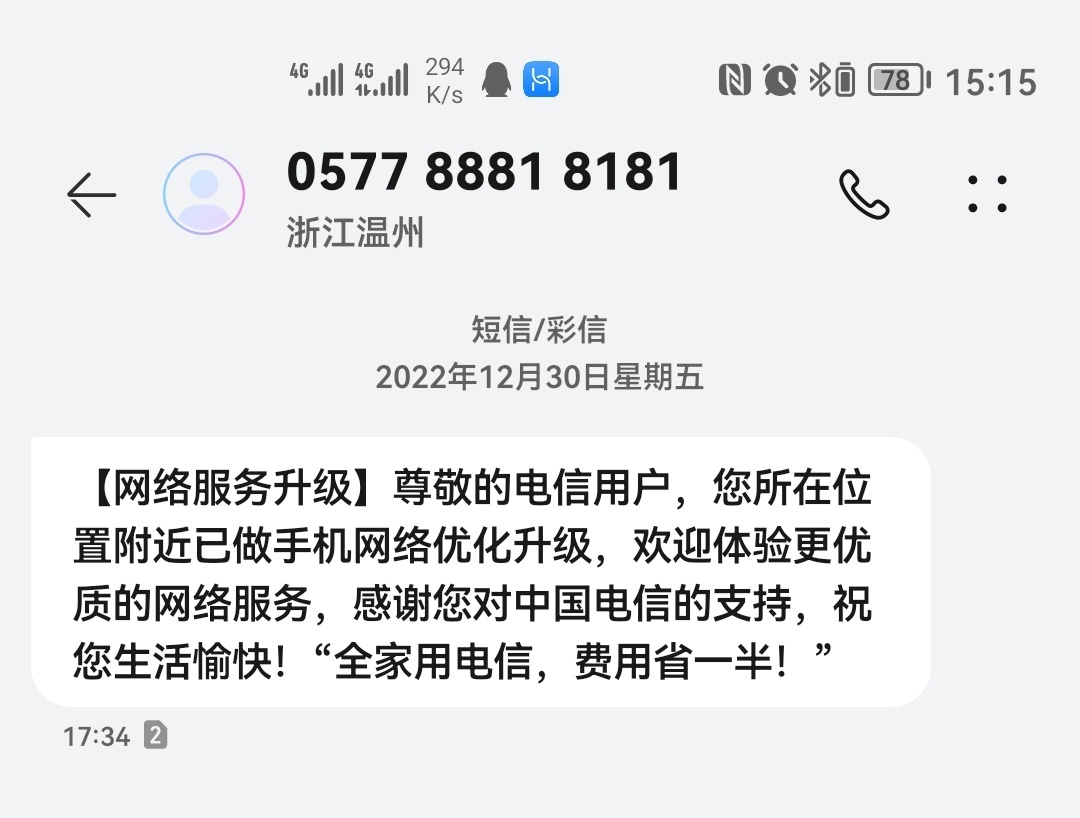Open the sender's contact avatar

click(204, 194)
